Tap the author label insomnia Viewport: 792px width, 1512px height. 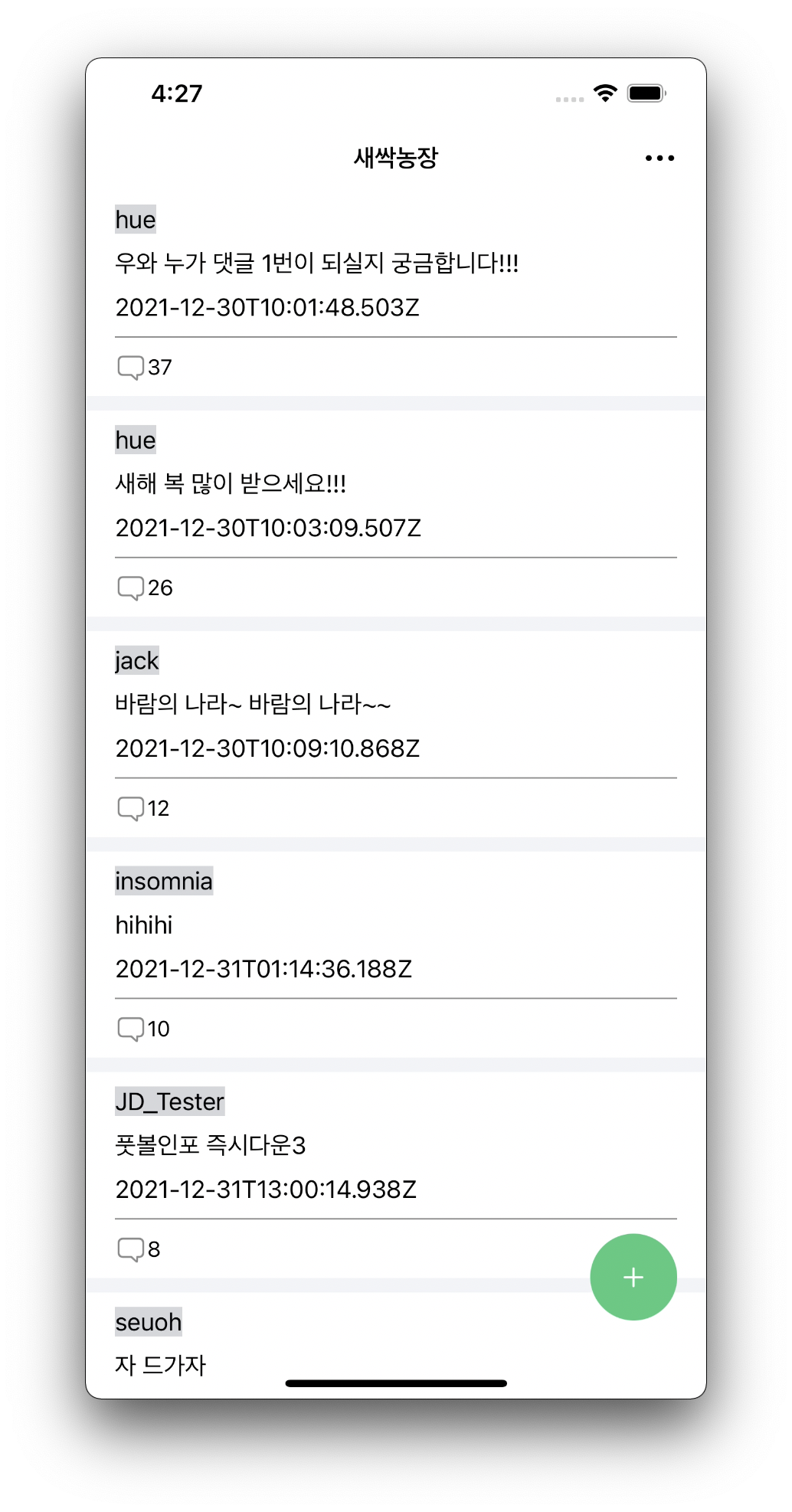click(164, 881)
